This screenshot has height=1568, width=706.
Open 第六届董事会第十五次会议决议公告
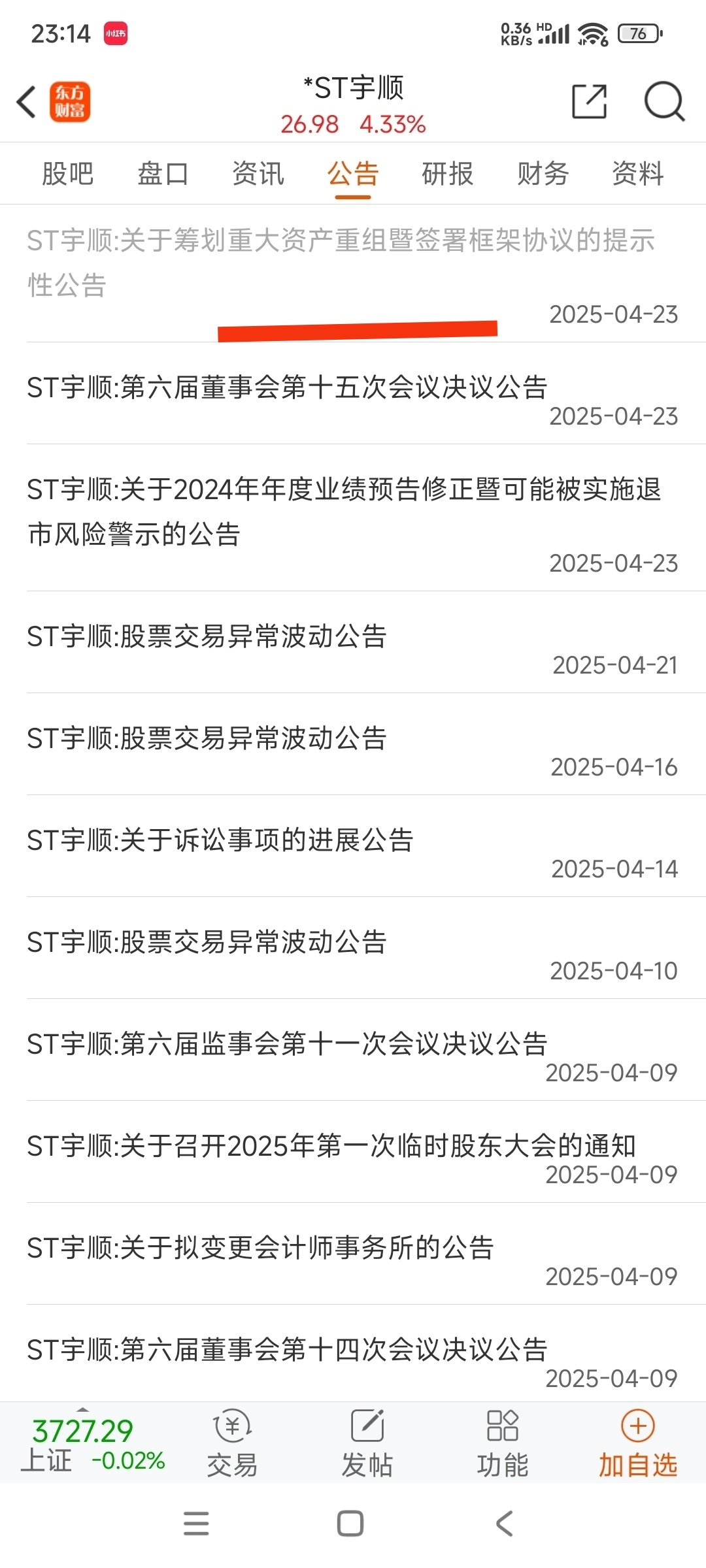coord(353,394)
